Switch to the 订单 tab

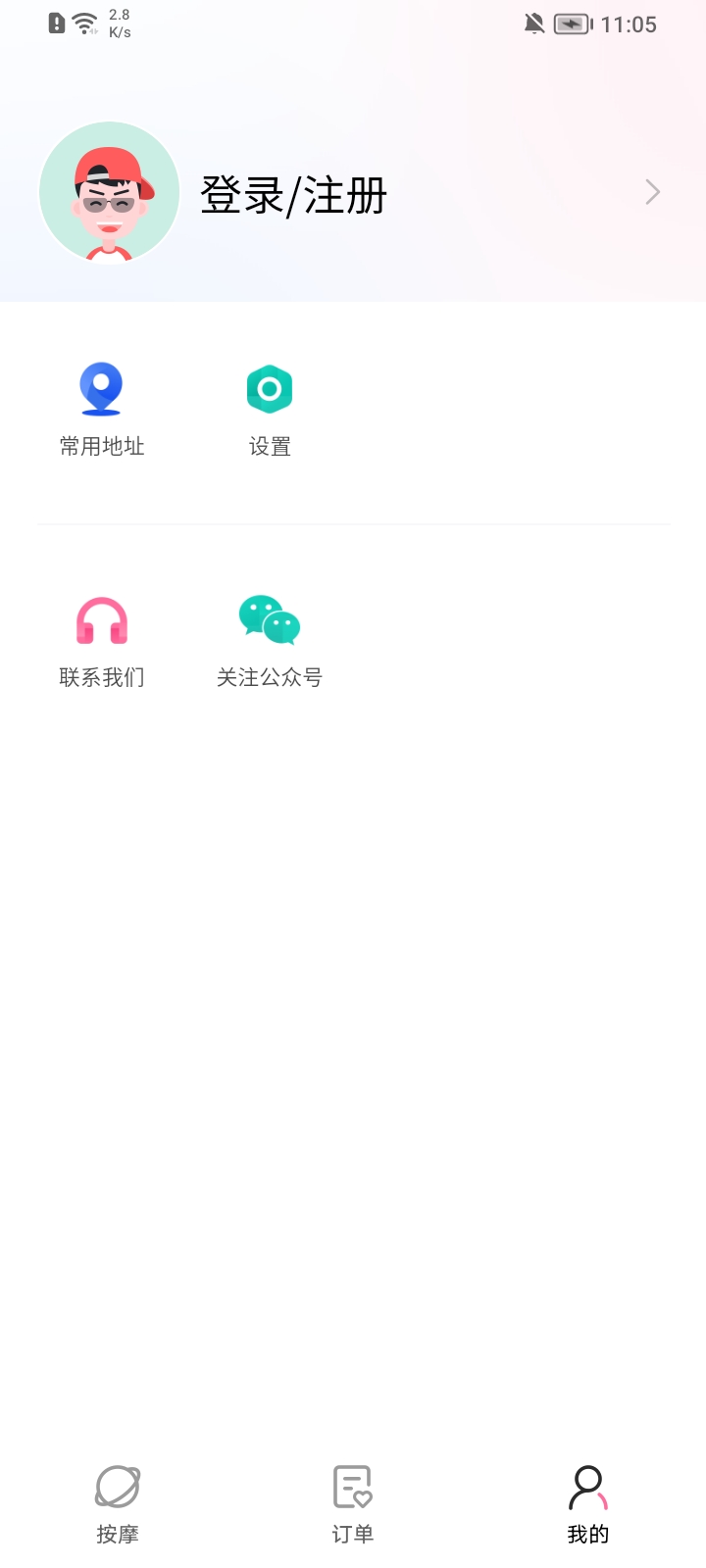pos(352,1534)
